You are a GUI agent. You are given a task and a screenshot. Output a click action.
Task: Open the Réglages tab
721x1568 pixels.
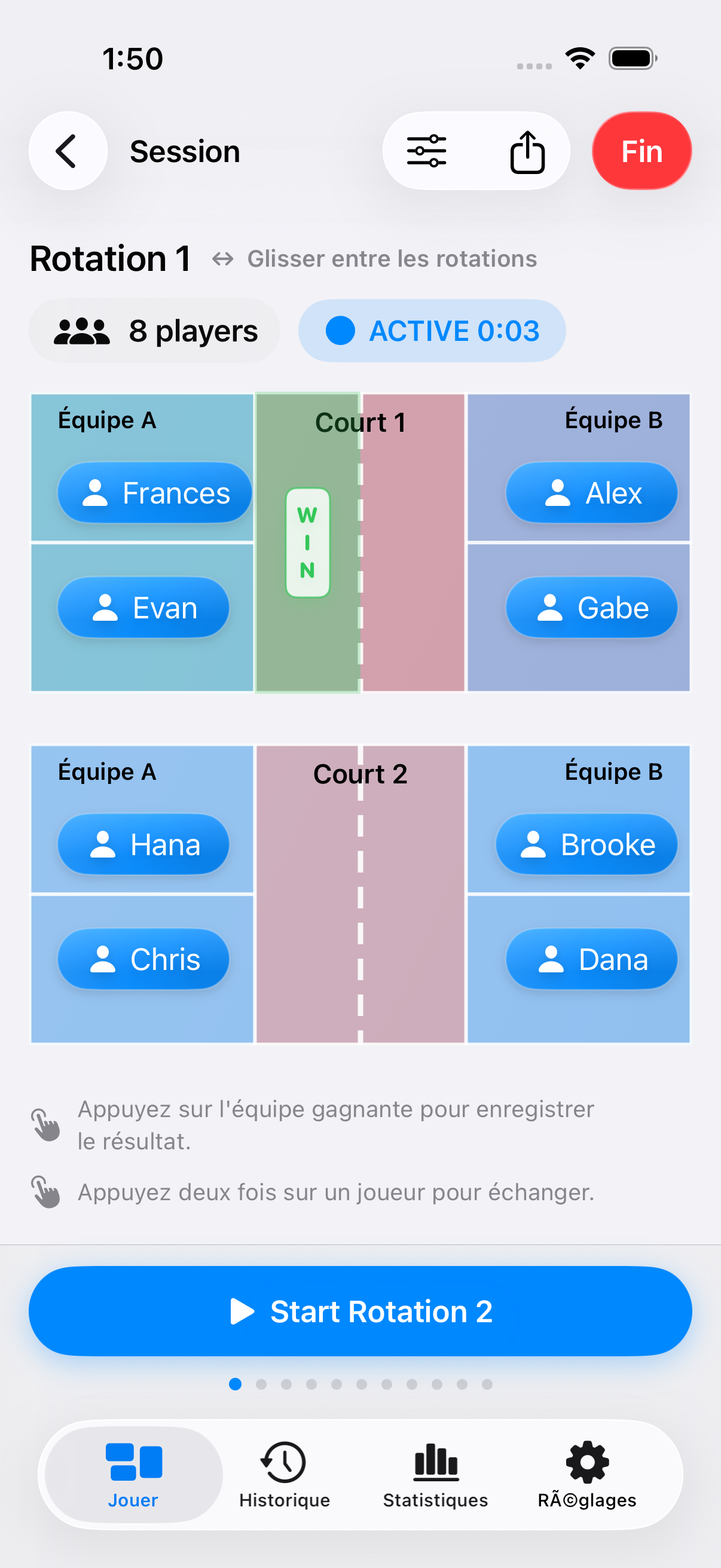point(586,1474)
